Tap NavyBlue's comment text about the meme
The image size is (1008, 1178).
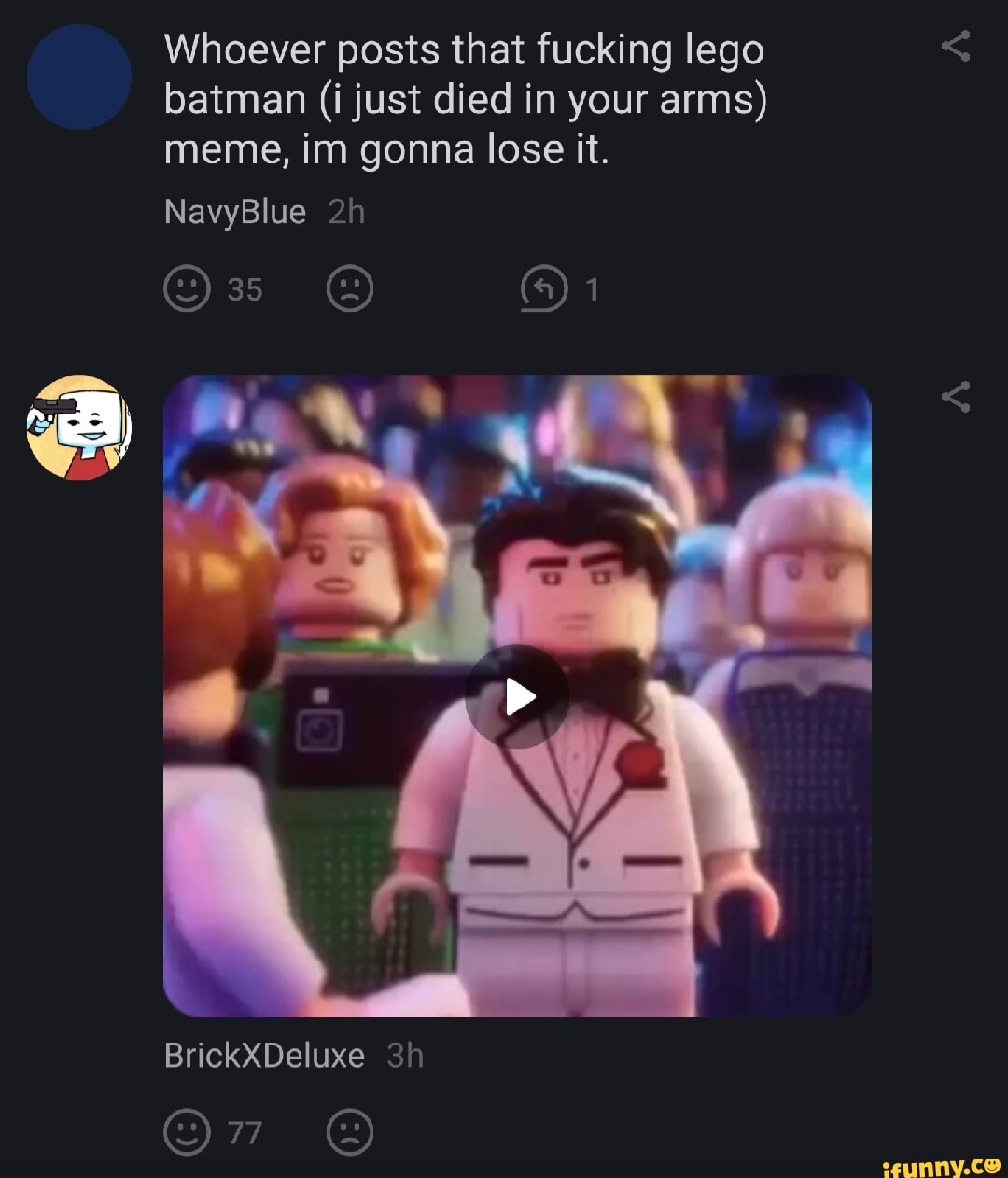tap(467, 98)
